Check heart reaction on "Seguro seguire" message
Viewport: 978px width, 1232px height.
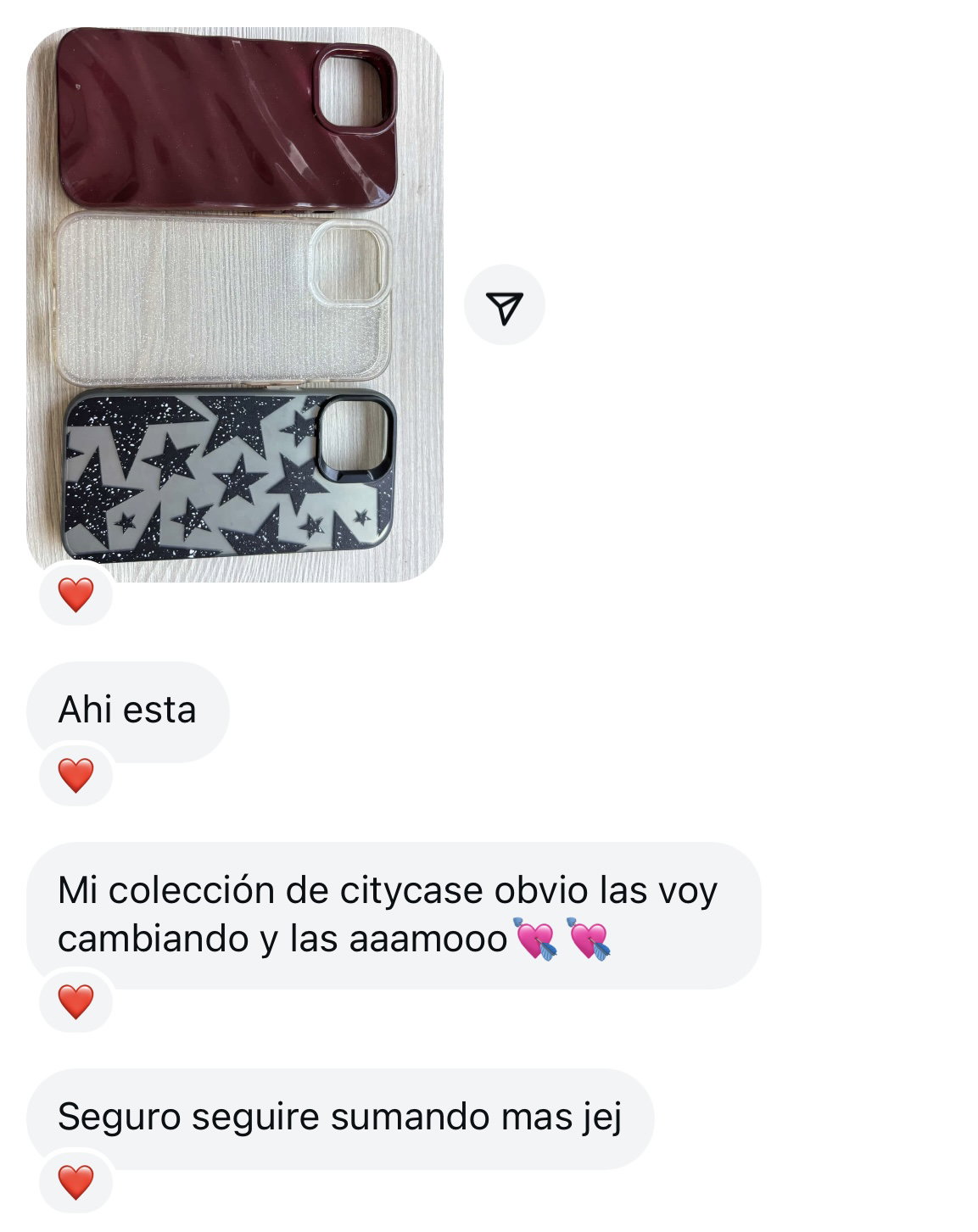pos(75,1182)
